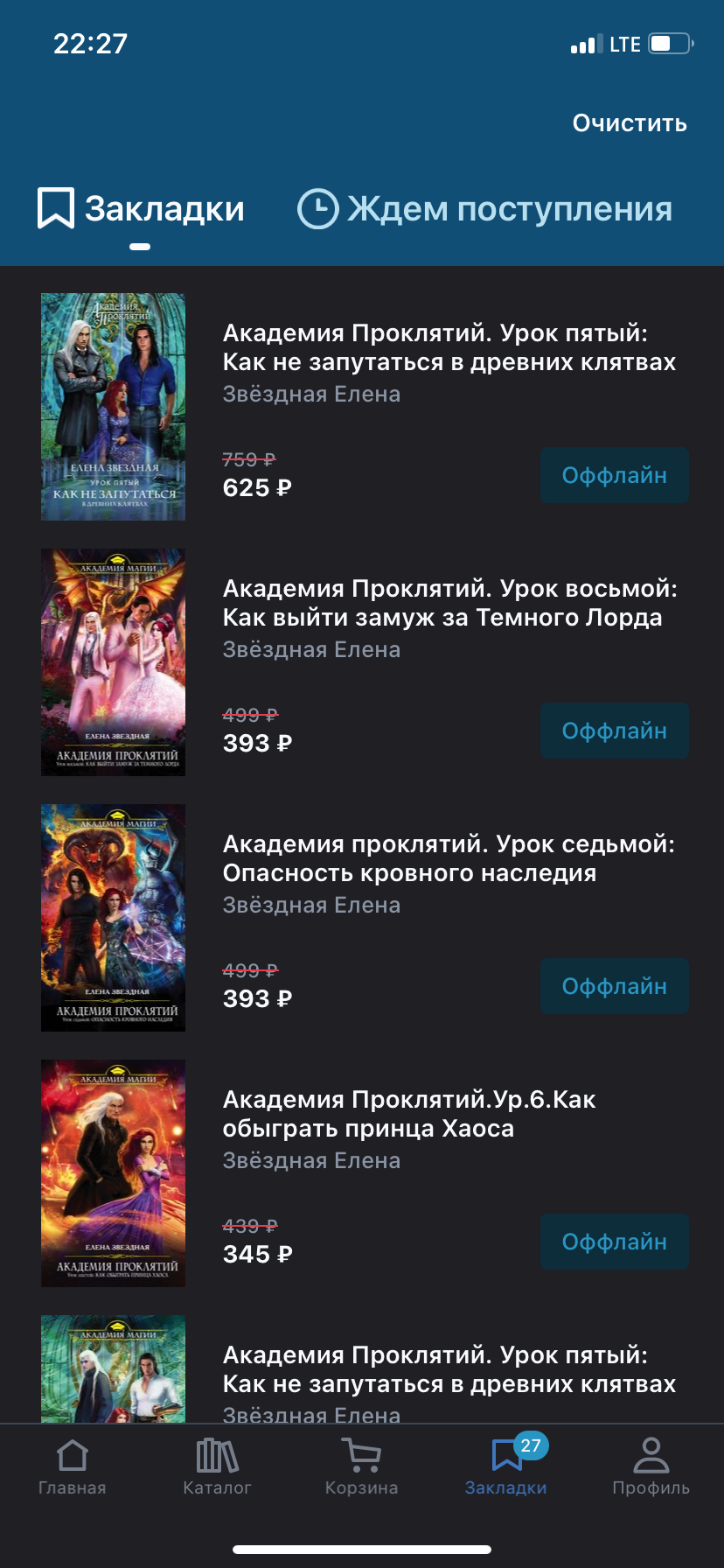
Task: Tap Оффлайн for Принца Хаоса book
Action: point(614,1242)
